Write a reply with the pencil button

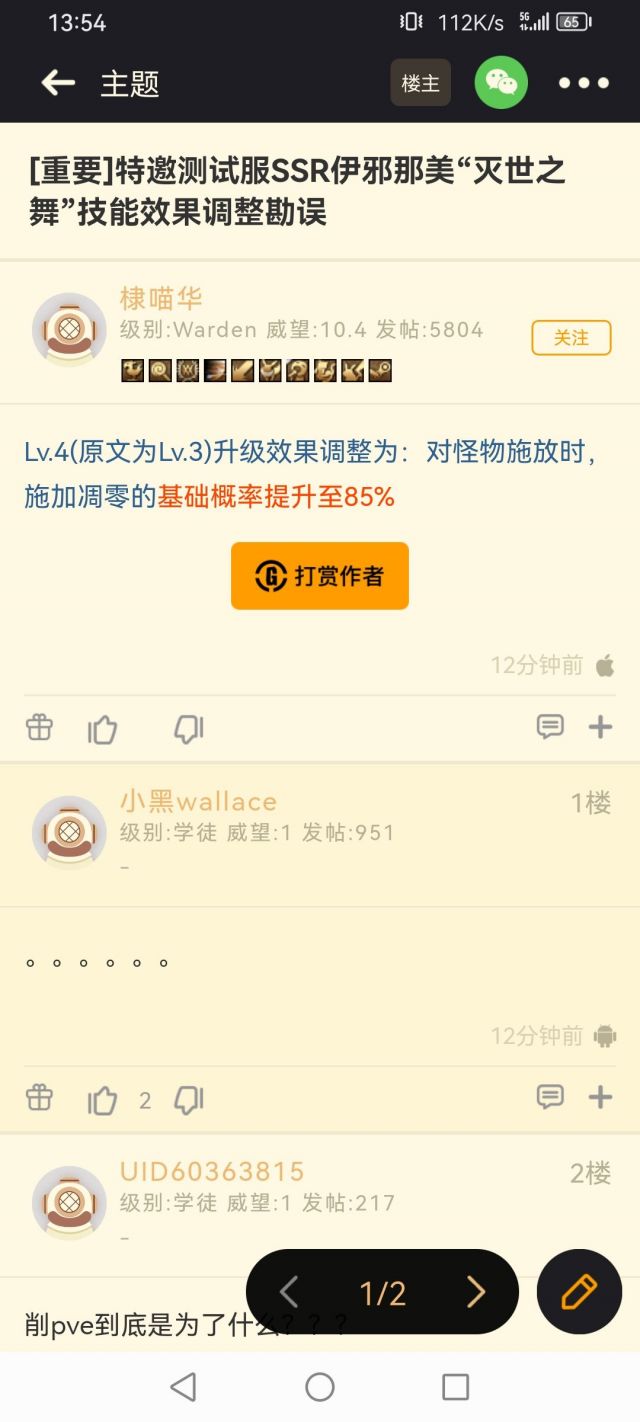[579, 1292]
